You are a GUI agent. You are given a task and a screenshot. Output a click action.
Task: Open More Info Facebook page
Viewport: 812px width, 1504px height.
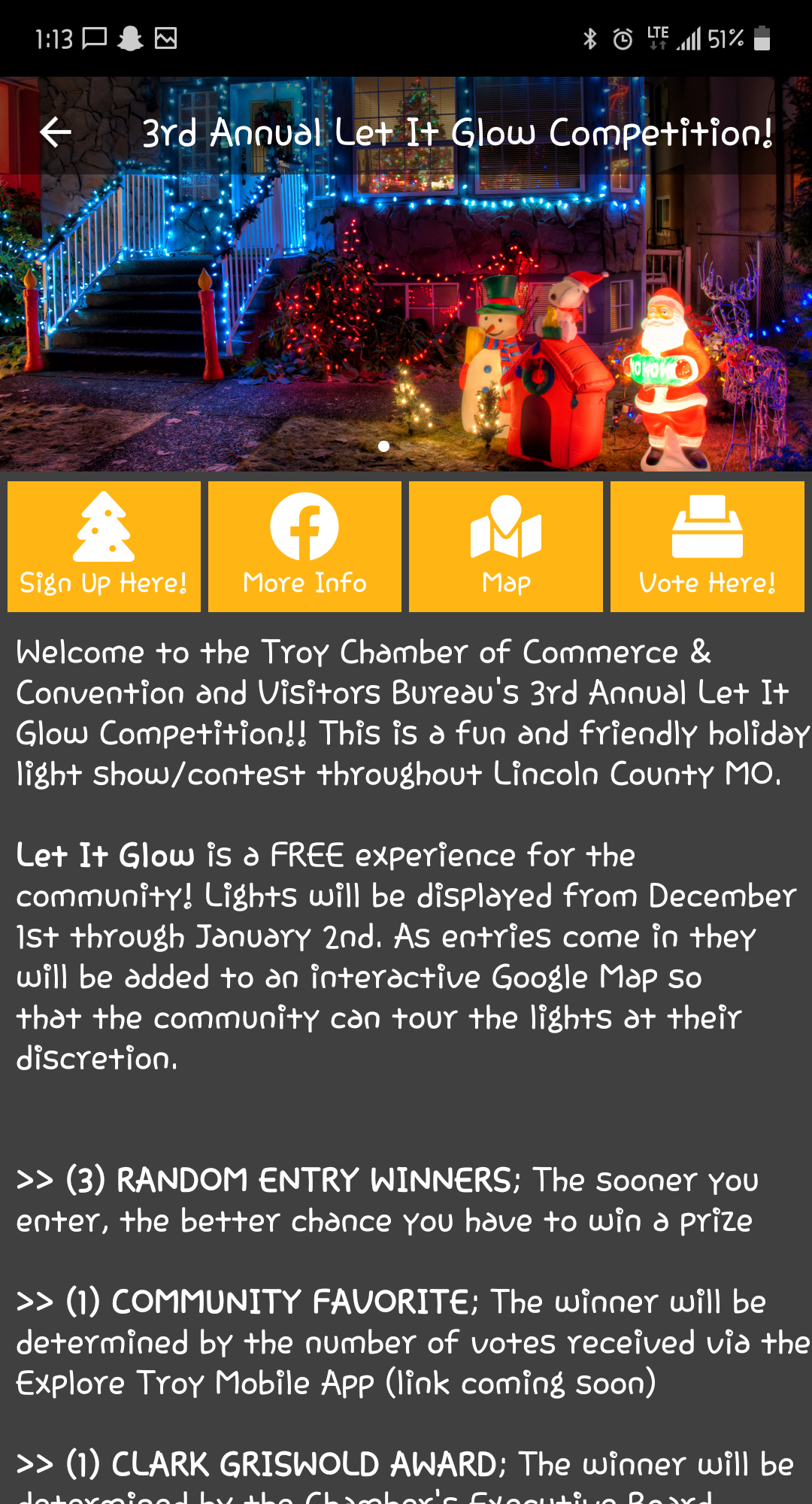click(x=304, y=547)
